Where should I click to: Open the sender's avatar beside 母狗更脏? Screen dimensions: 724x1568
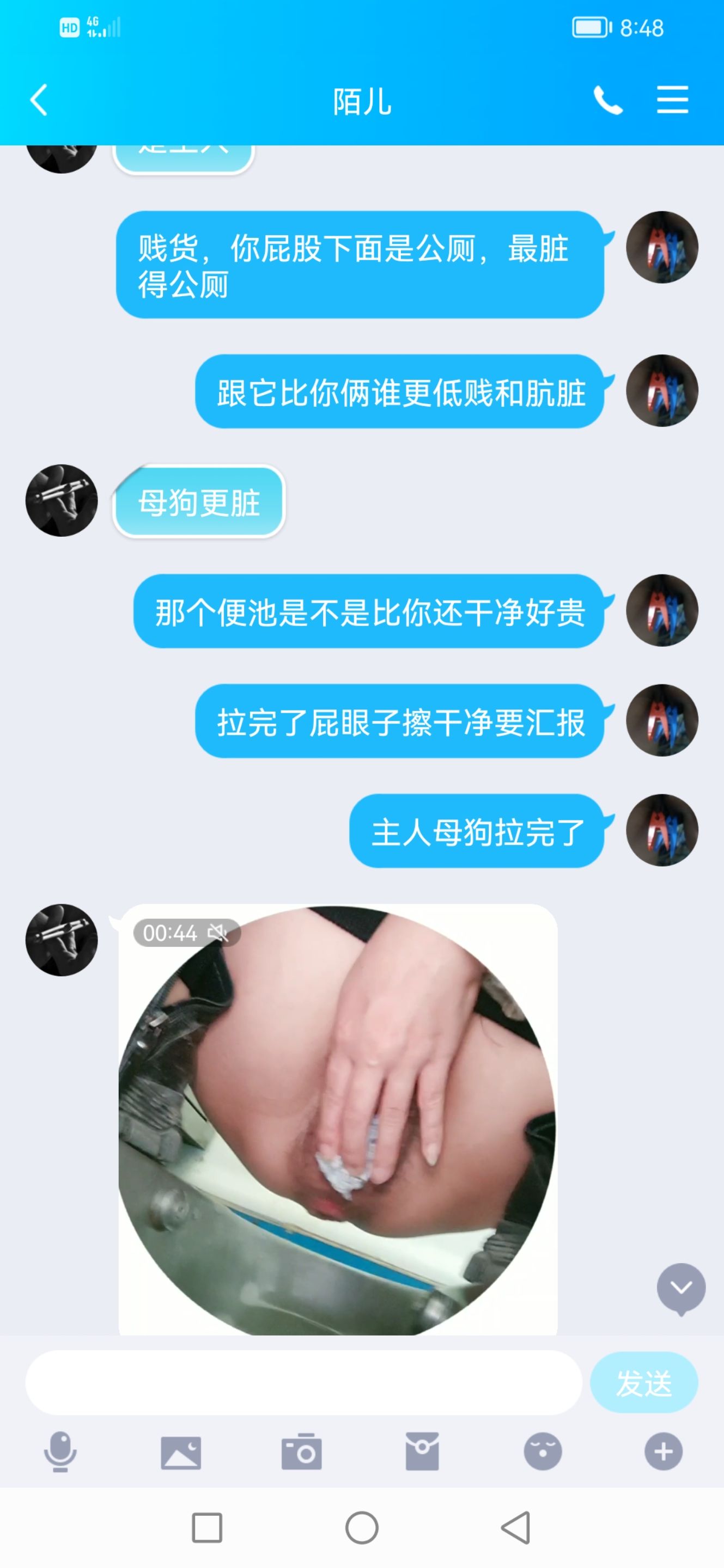[x=62, y=500]
